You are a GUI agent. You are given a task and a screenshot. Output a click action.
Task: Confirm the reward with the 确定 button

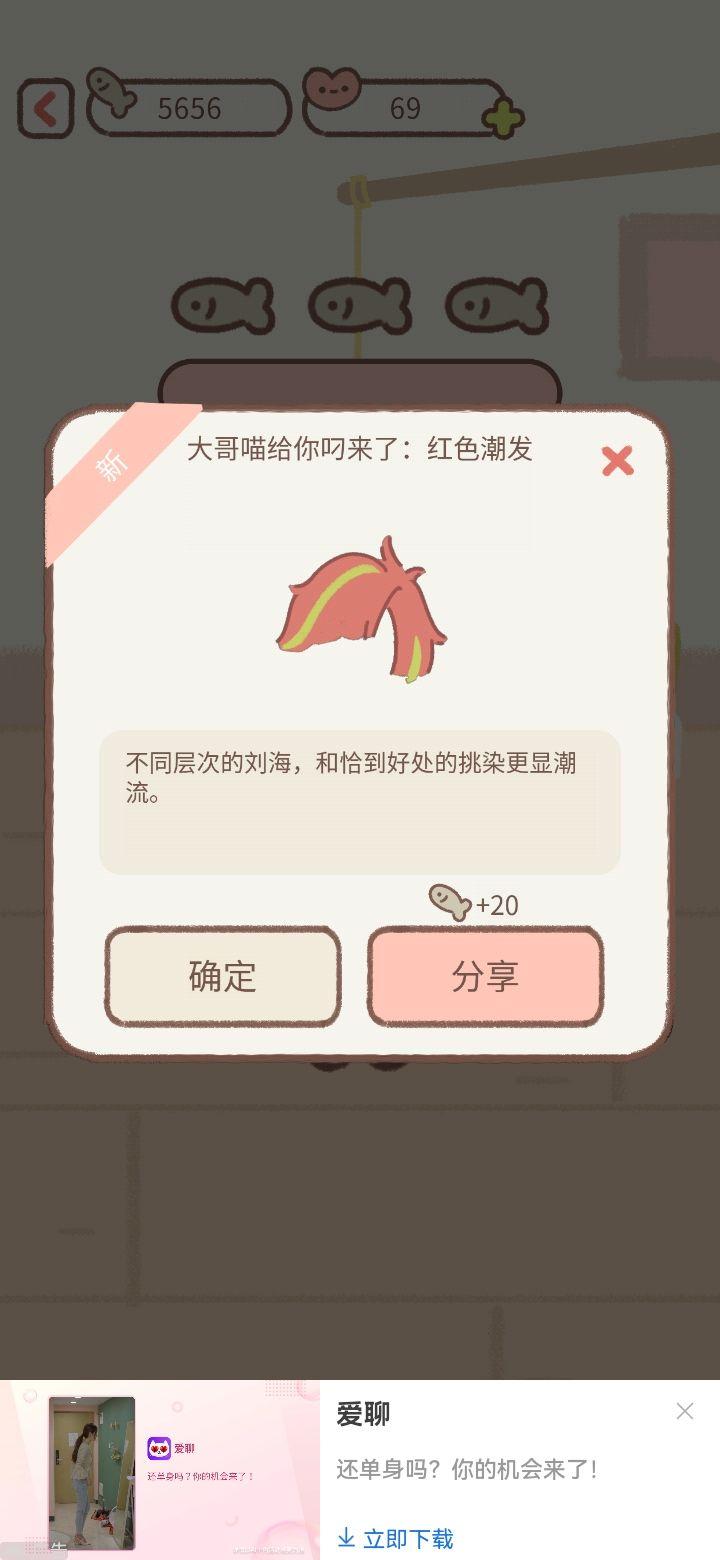(222, 976)
